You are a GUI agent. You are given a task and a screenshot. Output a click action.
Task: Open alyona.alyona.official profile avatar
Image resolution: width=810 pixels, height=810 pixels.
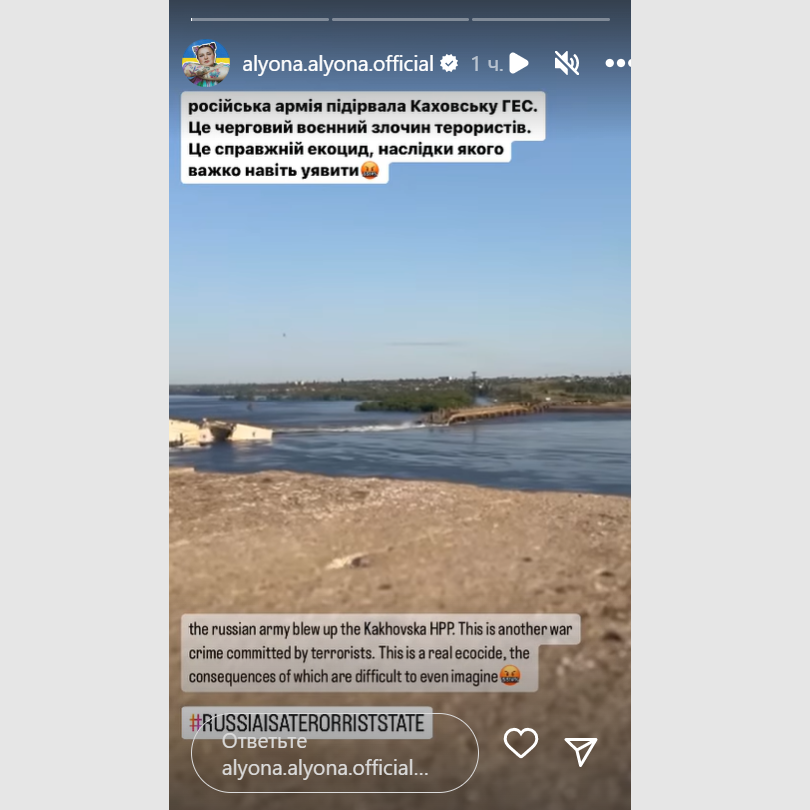(x=206, y=64)
